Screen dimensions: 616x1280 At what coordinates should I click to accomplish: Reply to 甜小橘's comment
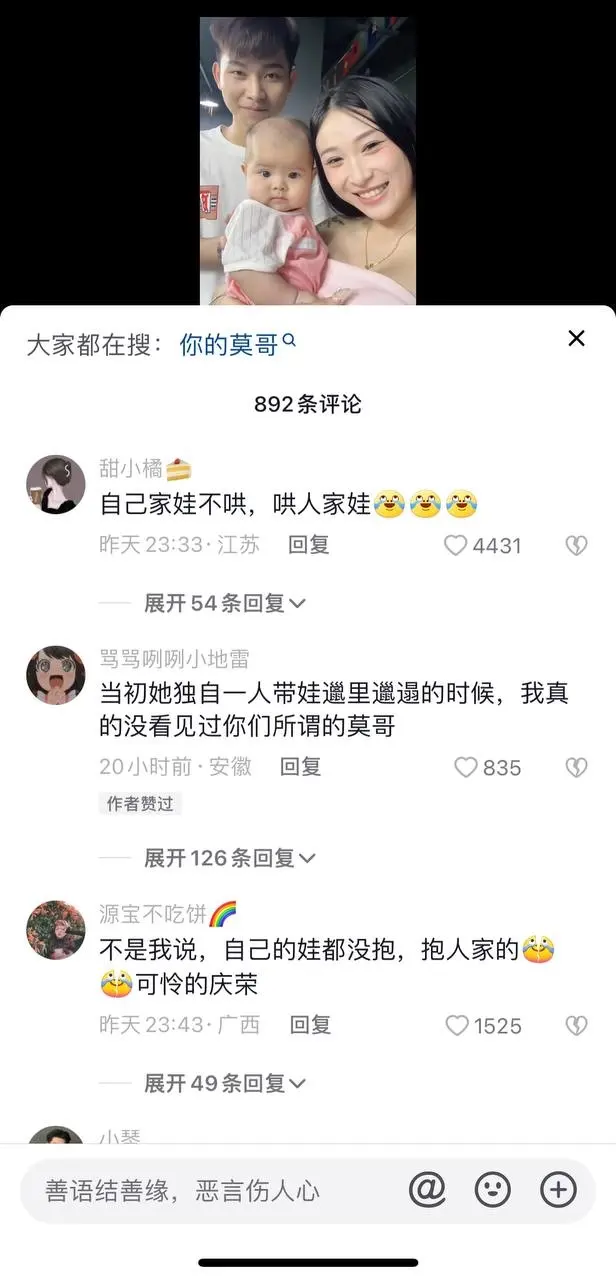coord(308,545)
